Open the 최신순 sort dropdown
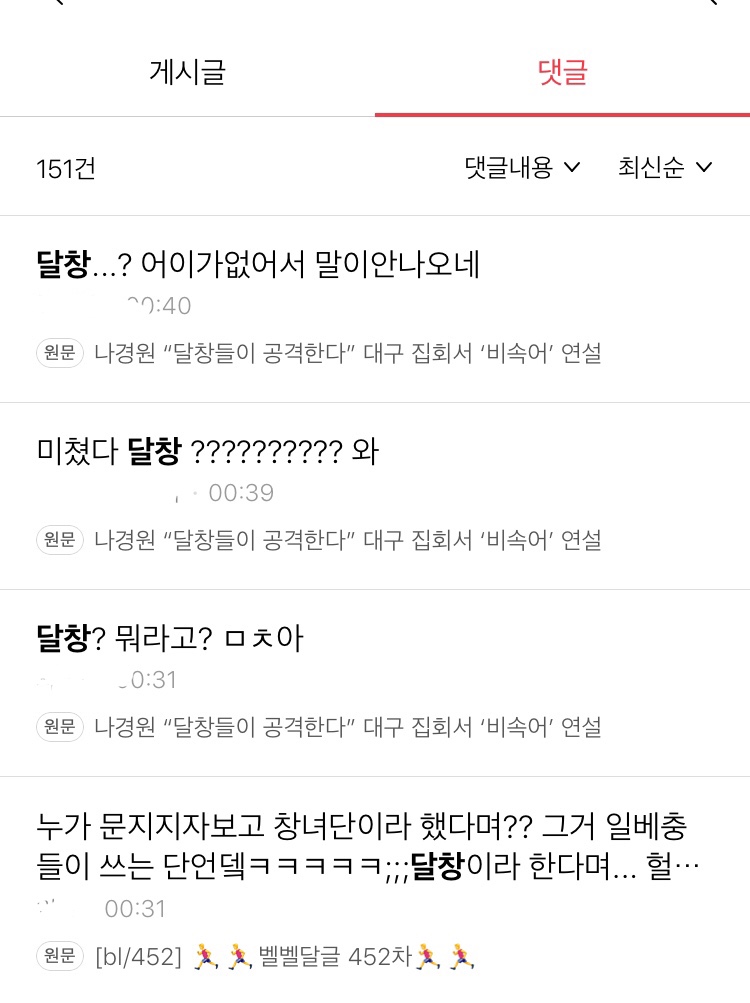This screenshot has width=750, height=1003. click(x=664, y=167)
